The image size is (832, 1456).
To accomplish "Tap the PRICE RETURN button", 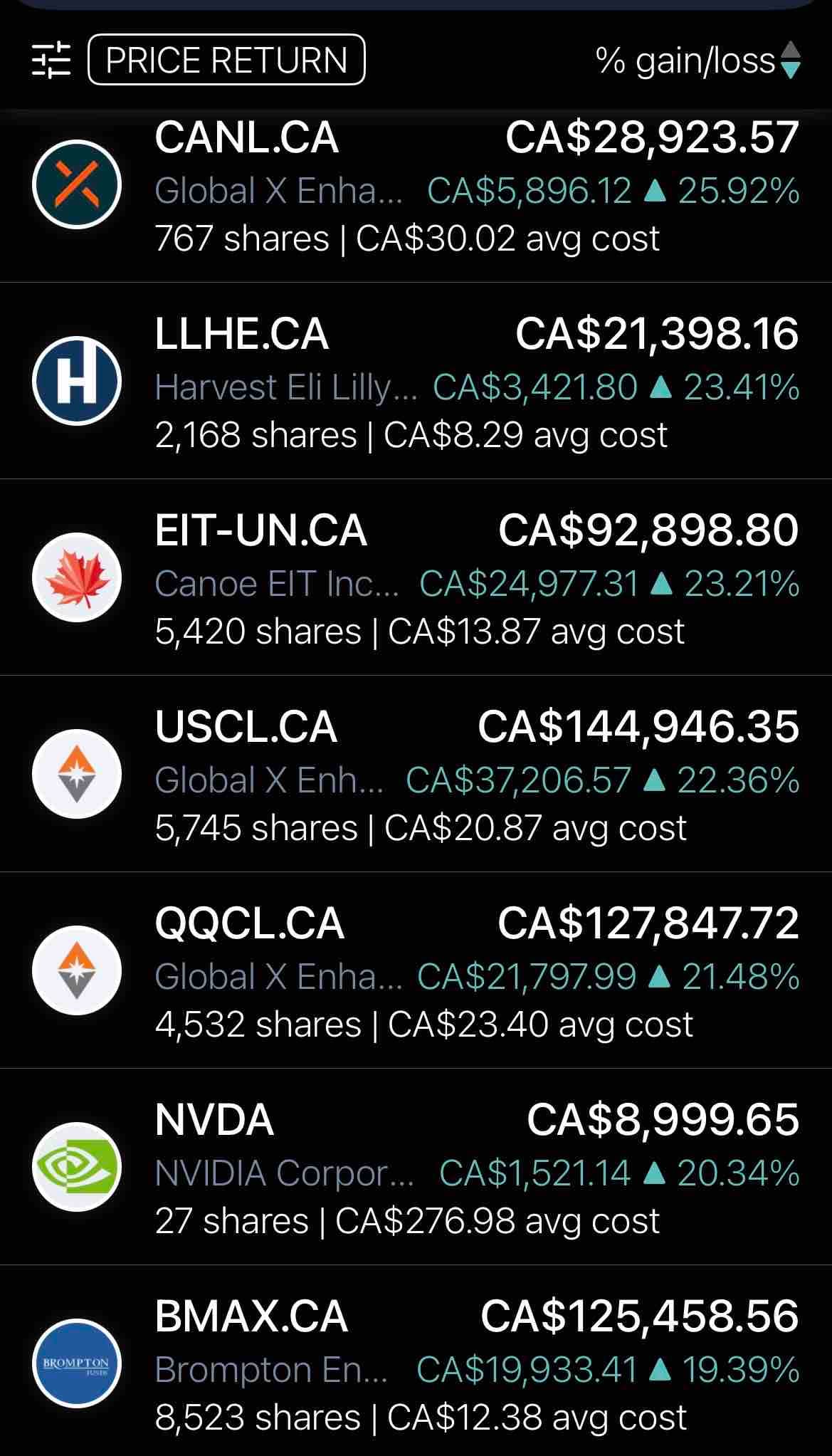I will 226,60.
